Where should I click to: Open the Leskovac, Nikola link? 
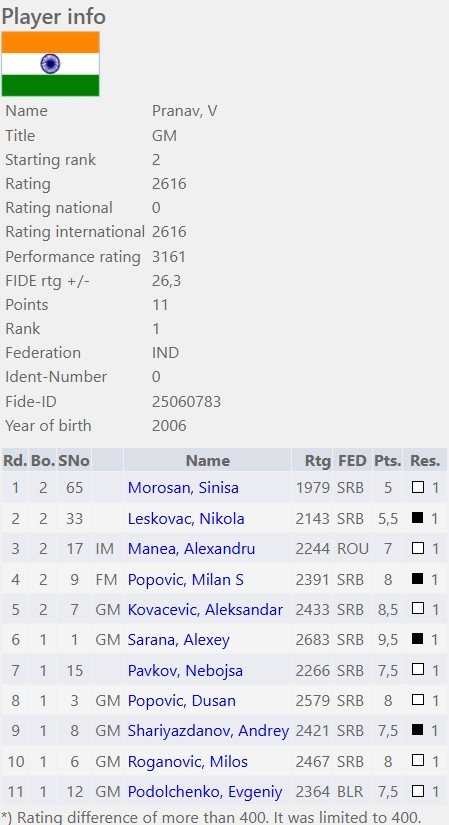(x=186, y=519)
